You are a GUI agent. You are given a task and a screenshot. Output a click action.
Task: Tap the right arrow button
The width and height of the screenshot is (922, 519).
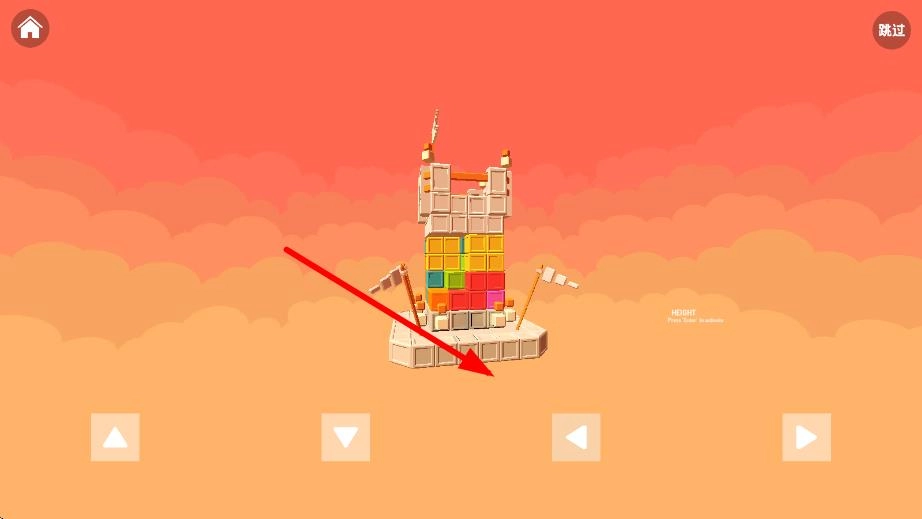pos(806,437)
